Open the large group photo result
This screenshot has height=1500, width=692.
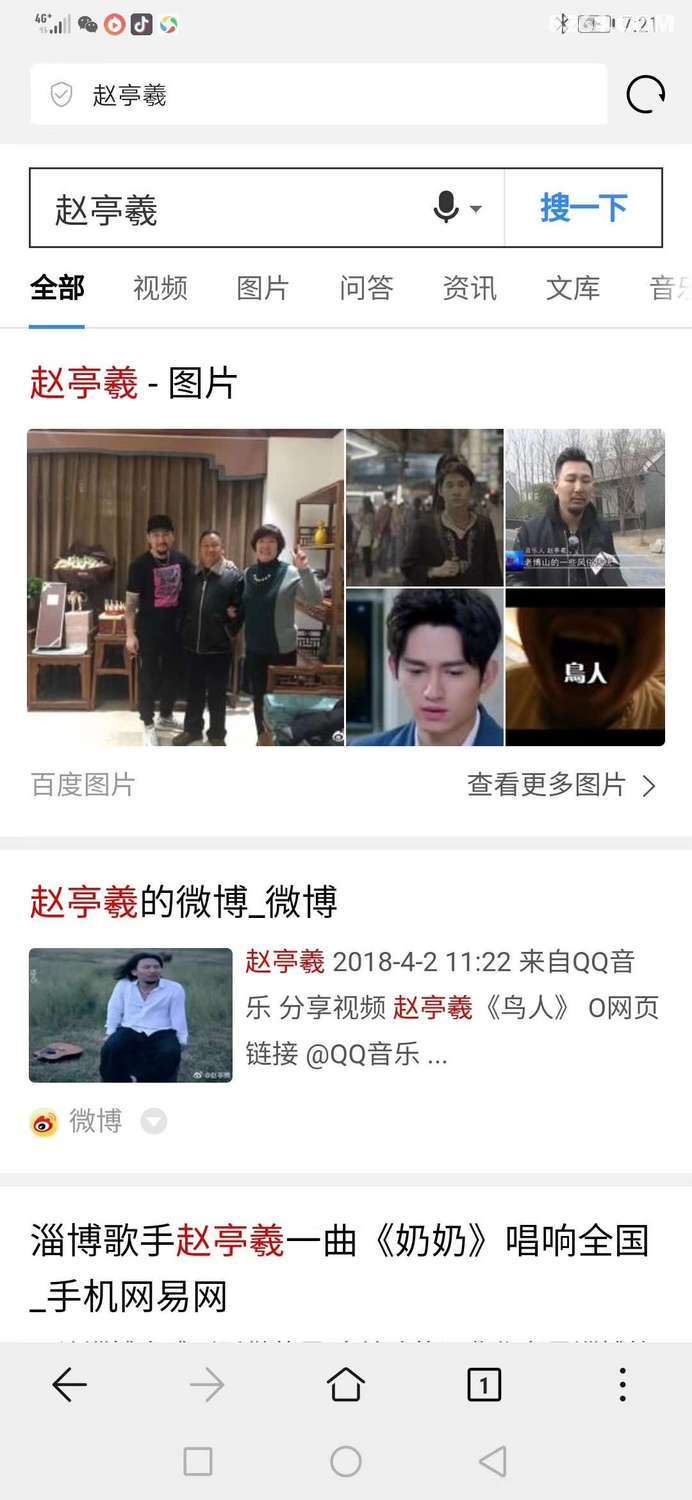click(185, 587)
